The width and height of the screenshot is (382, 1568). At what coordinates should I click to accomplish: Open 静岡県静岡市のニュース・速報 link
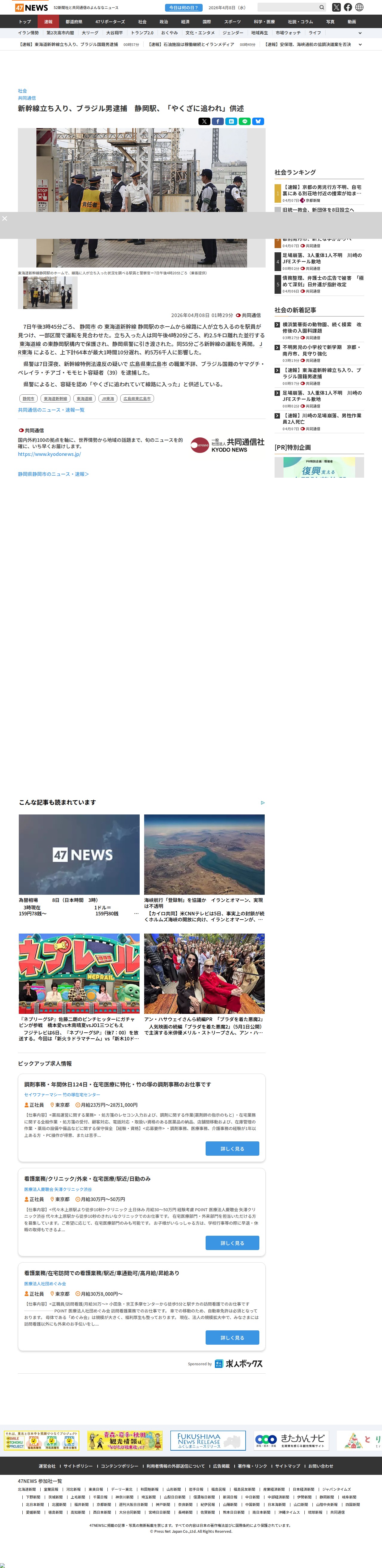[53, 474]
